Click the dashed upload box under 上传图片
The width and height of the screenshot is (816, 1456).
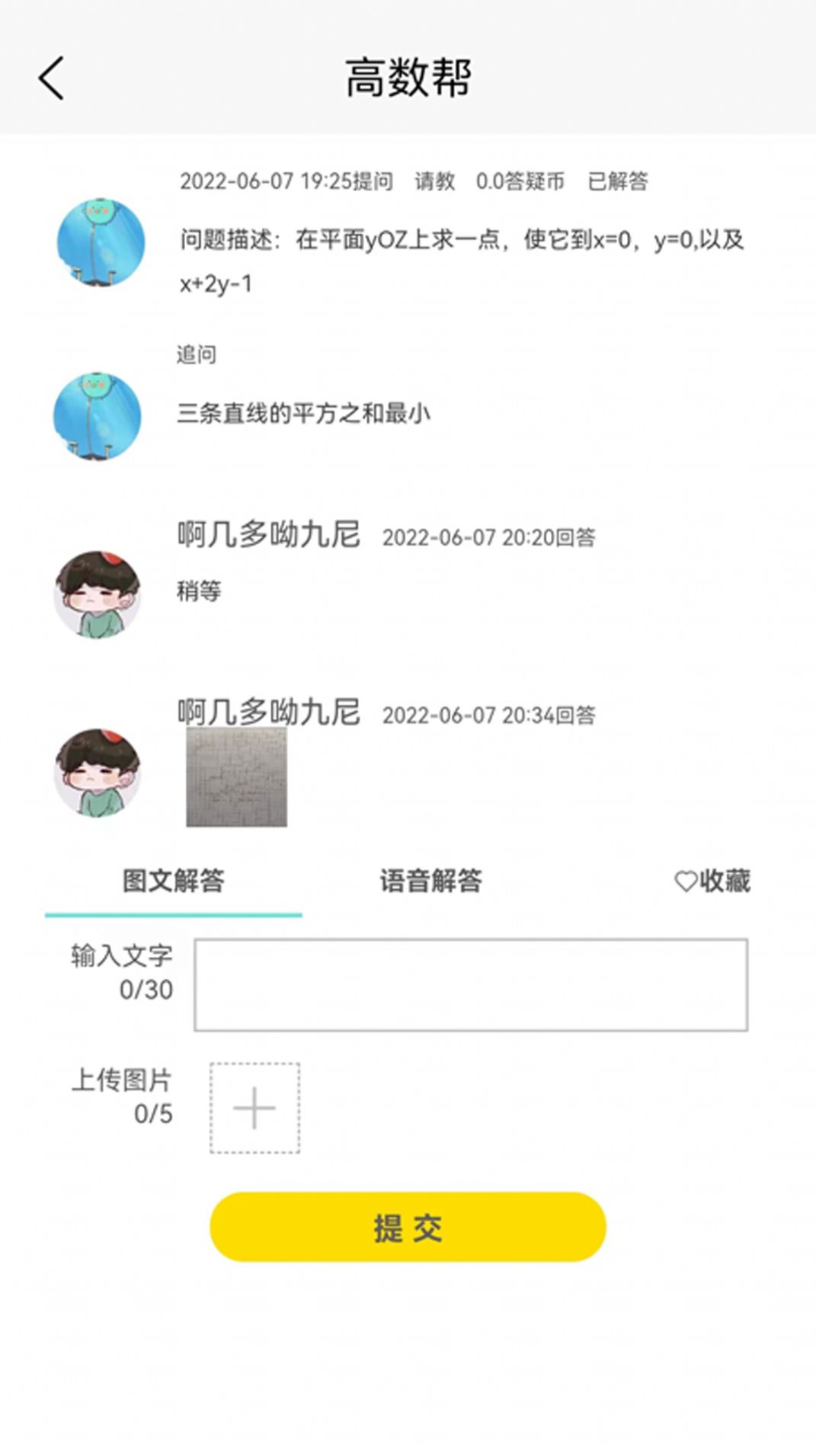coord(254,1106)
